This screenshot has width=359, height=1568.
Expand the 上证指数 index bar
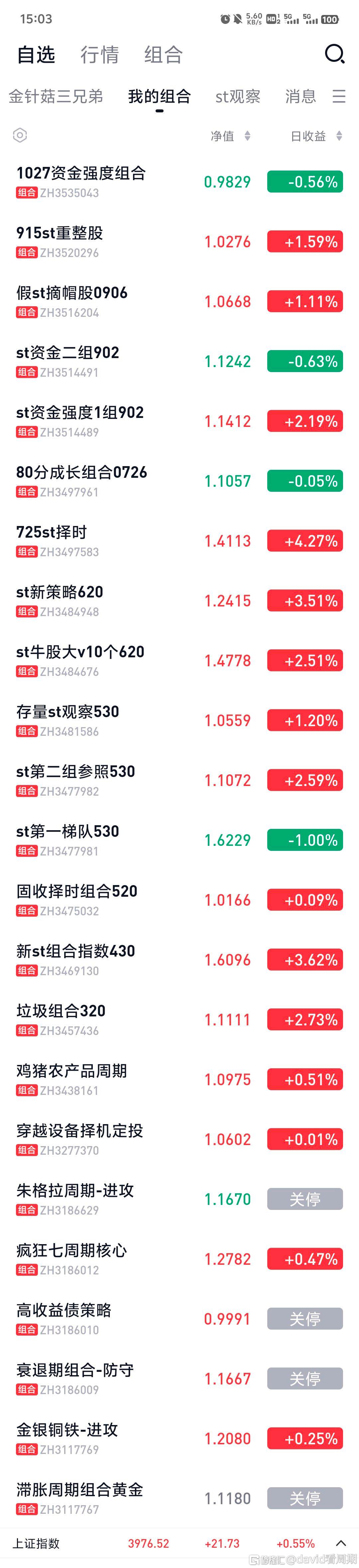point(341,1543)
